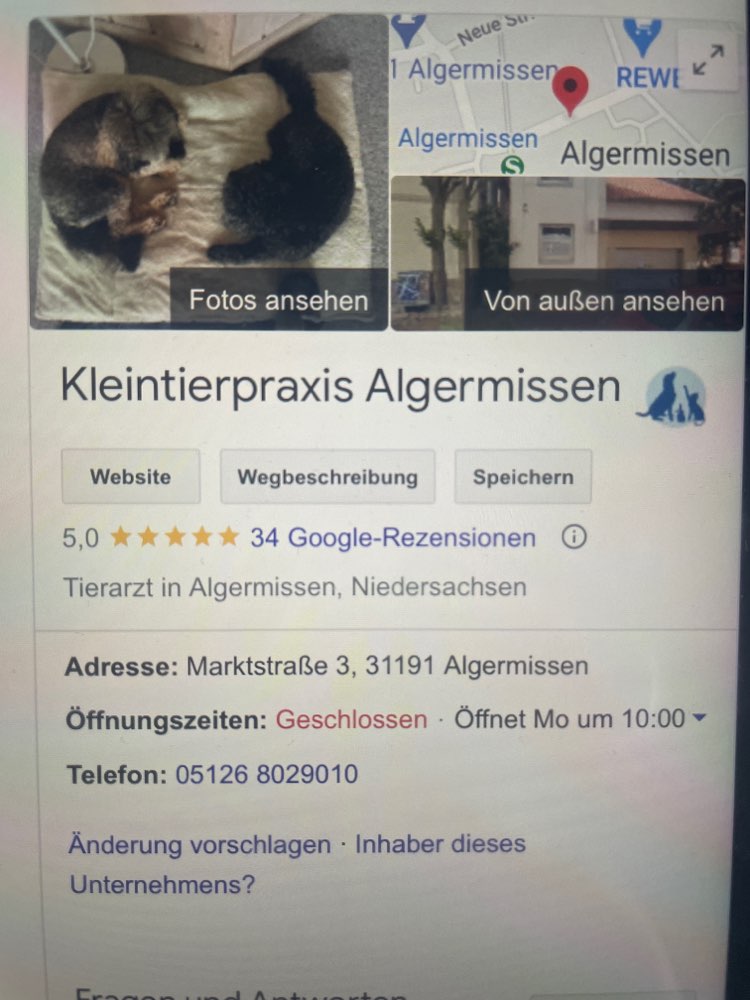Get directions with Wegbeschreibung
Screen dimensions: 750x1000
327,477
